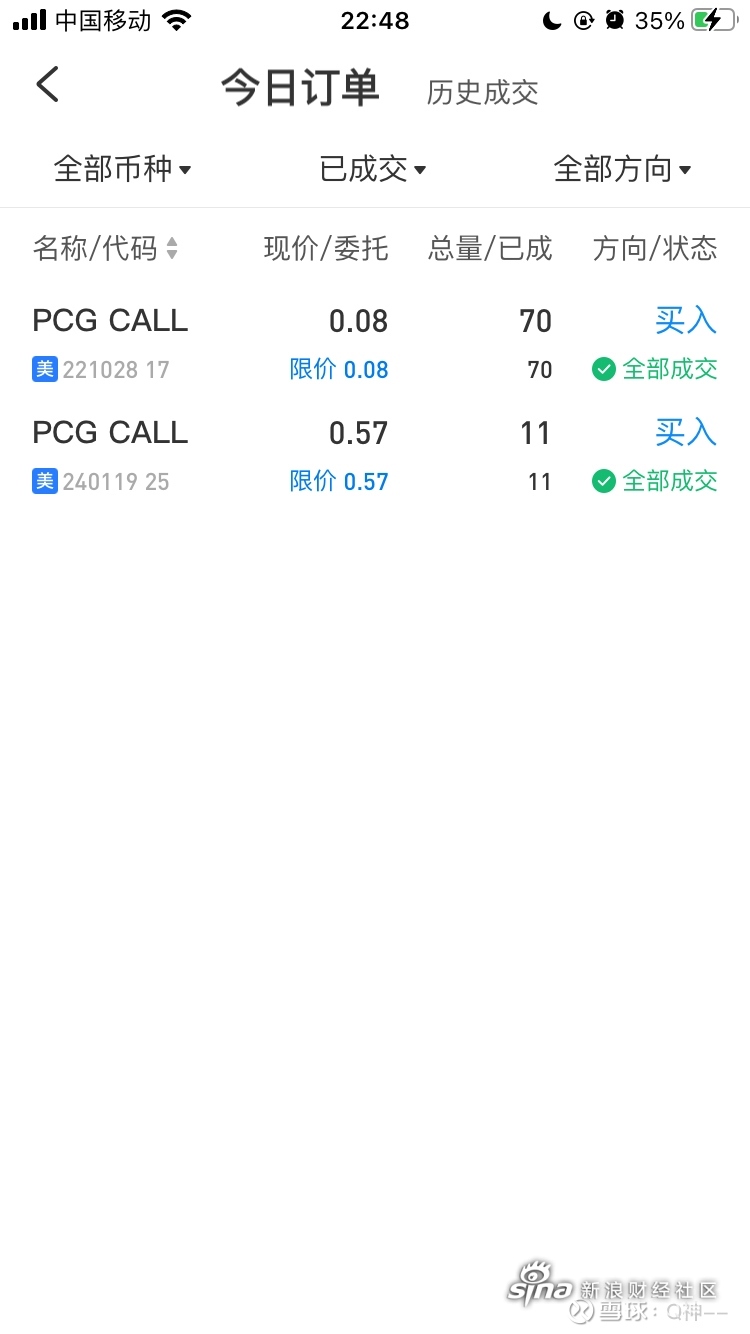
Task: Open the 已成交 status filter dropdown
Action: click(373, 169)
